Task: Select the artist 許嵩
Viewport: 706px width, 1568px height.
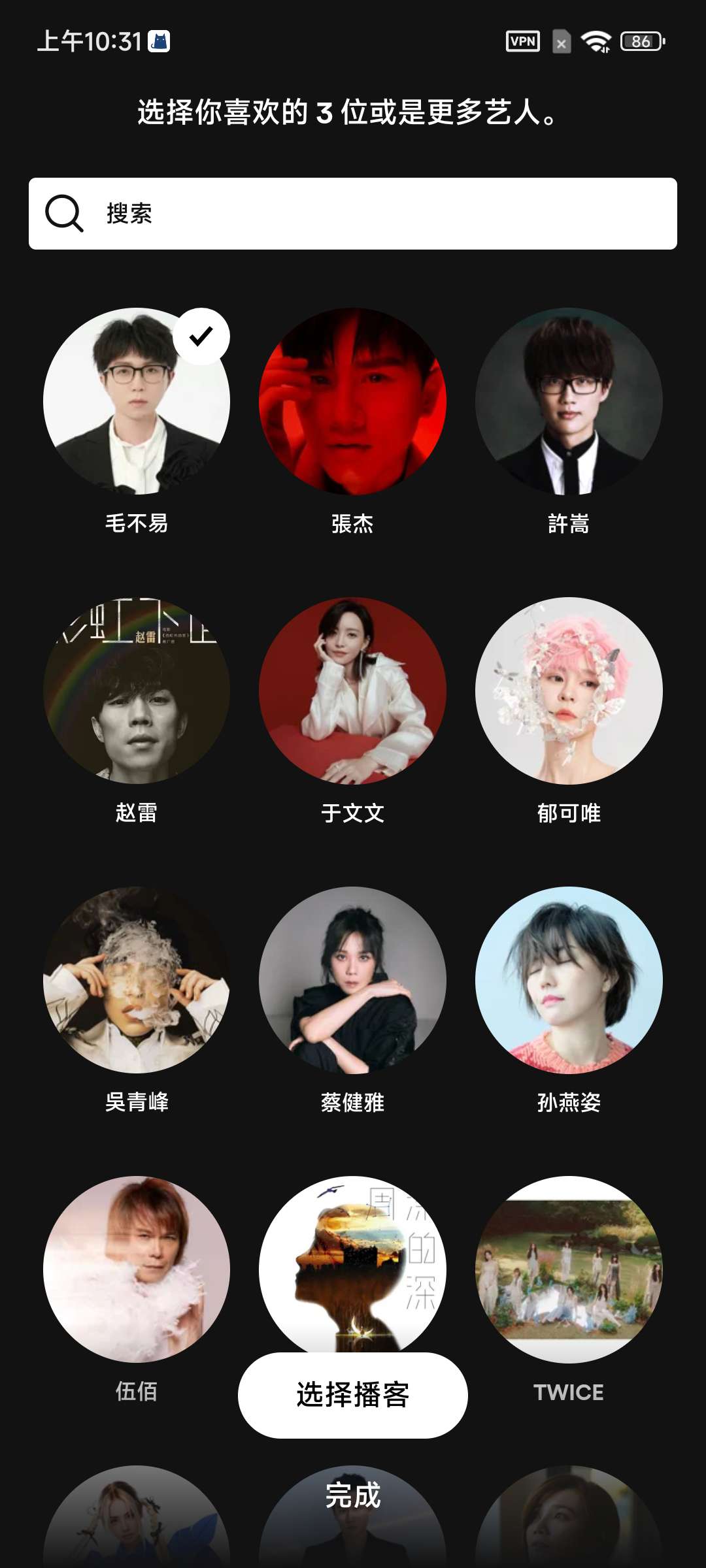Action: [569, 401]
